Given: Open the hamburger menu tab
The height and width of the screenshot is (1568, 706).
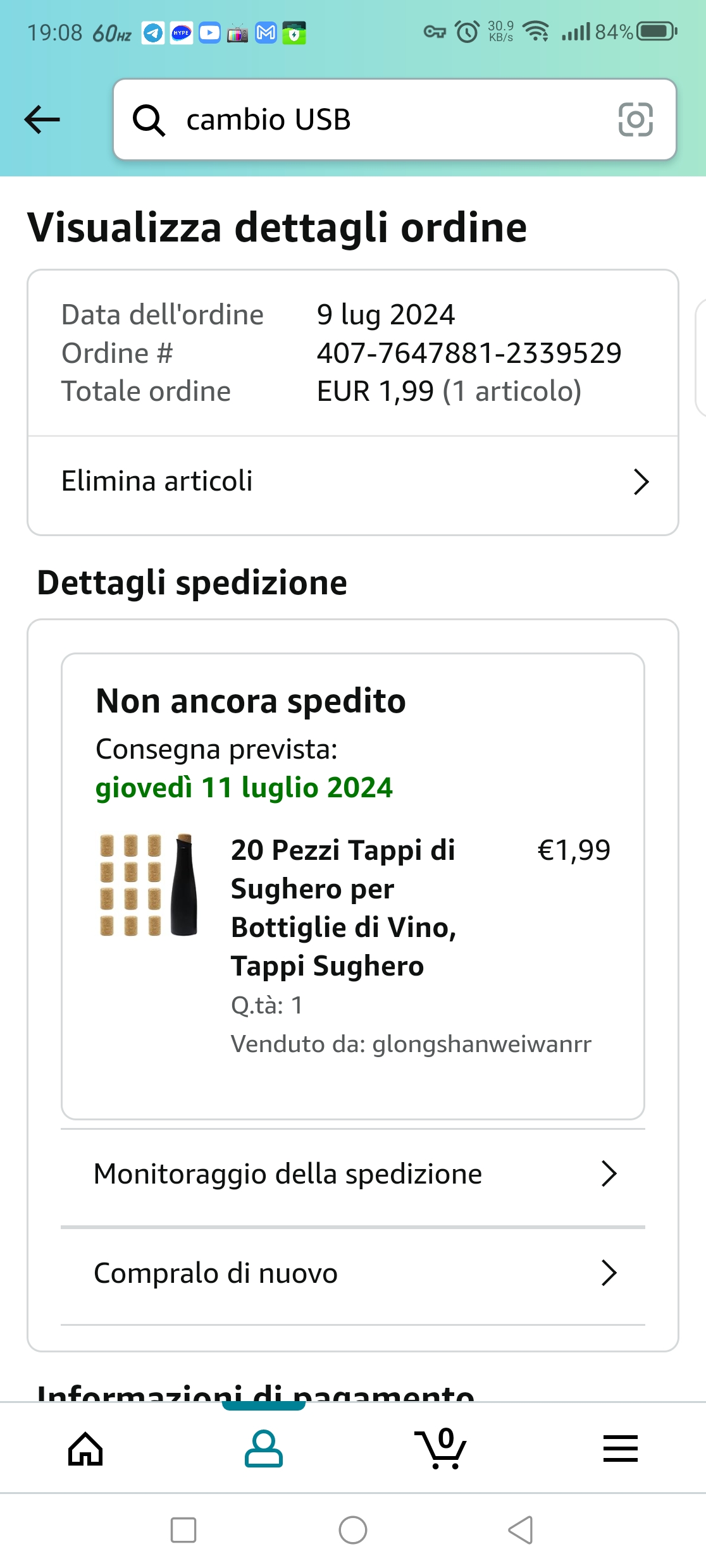Looking at the screenshot, I should 620,1449.
